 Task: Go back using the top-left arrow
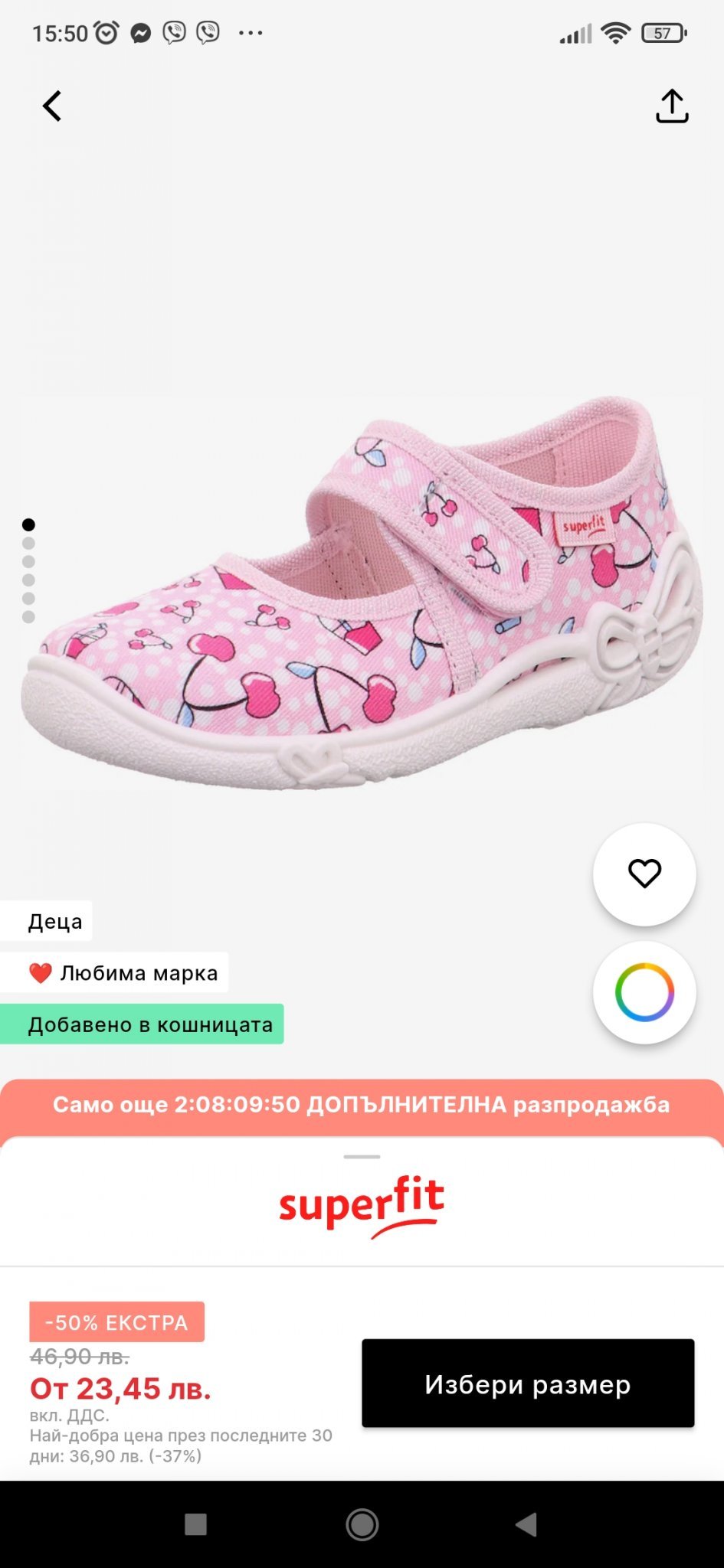point(52,106)
